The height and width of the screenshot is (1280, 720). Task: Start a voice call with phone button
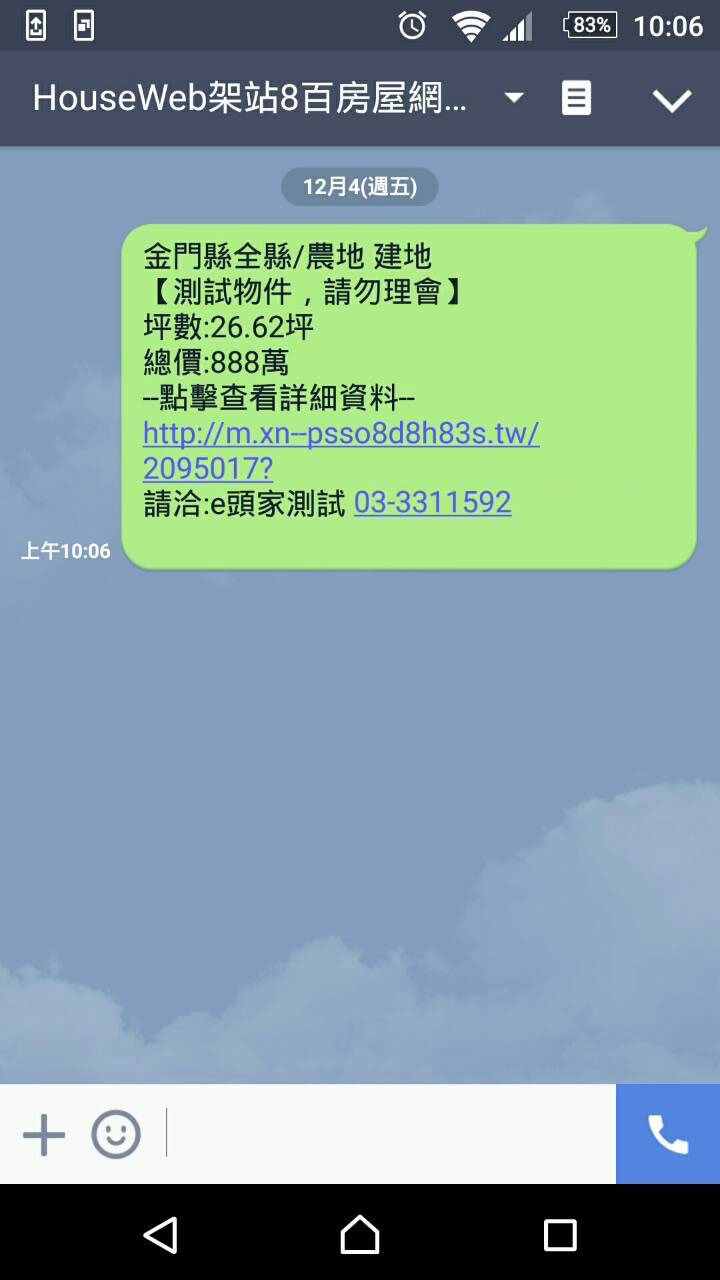668,1134
